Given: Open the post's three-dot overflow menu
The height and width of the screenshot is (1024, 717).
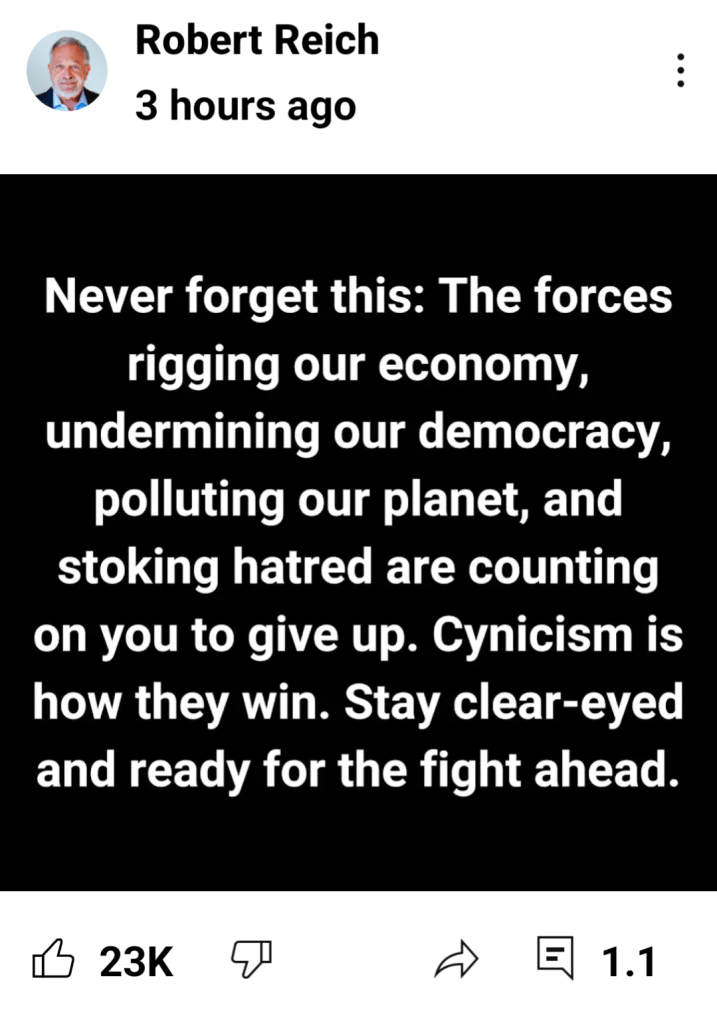Looking at the screenshot, I should 680,72.
